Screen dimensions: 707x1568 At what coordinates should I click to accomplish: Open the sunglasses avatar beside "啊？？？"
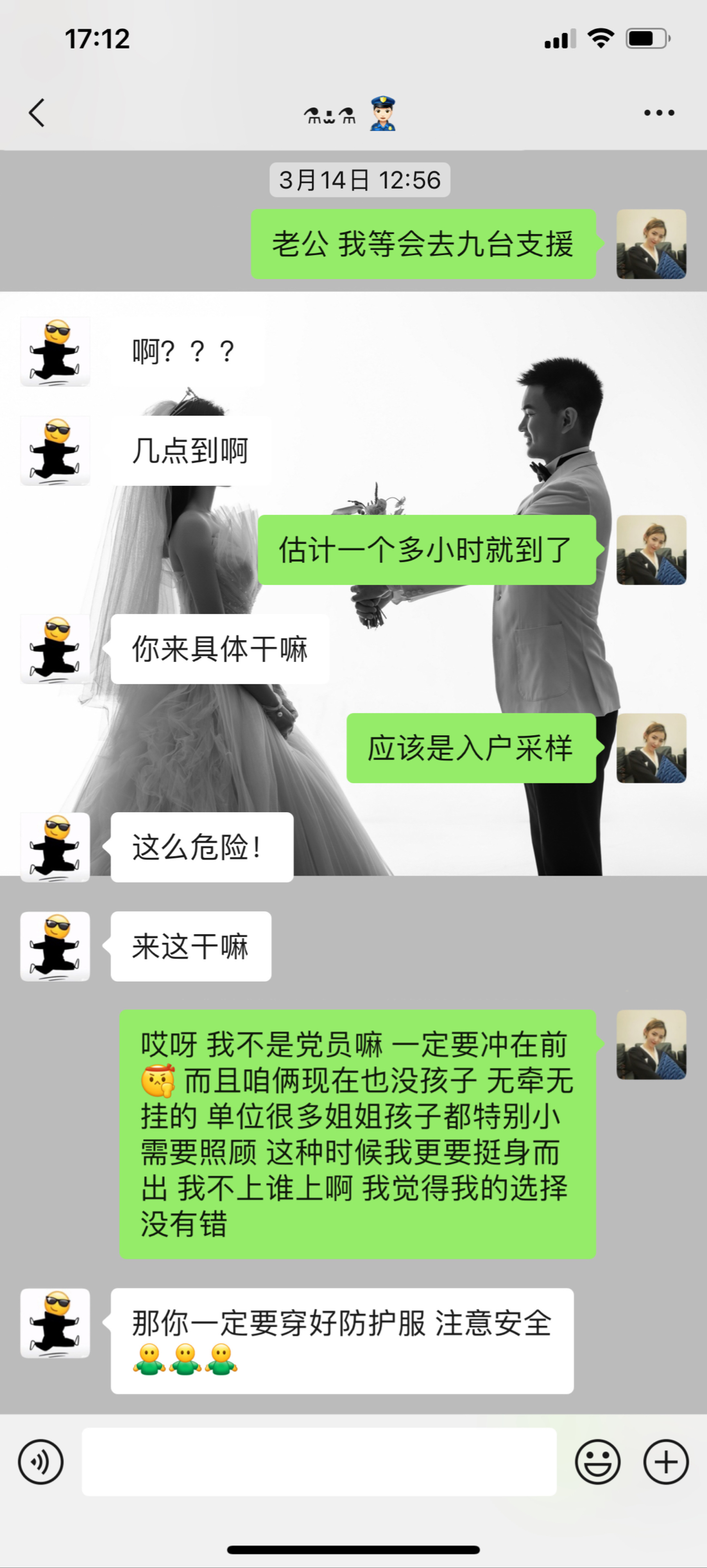point(56,351)
